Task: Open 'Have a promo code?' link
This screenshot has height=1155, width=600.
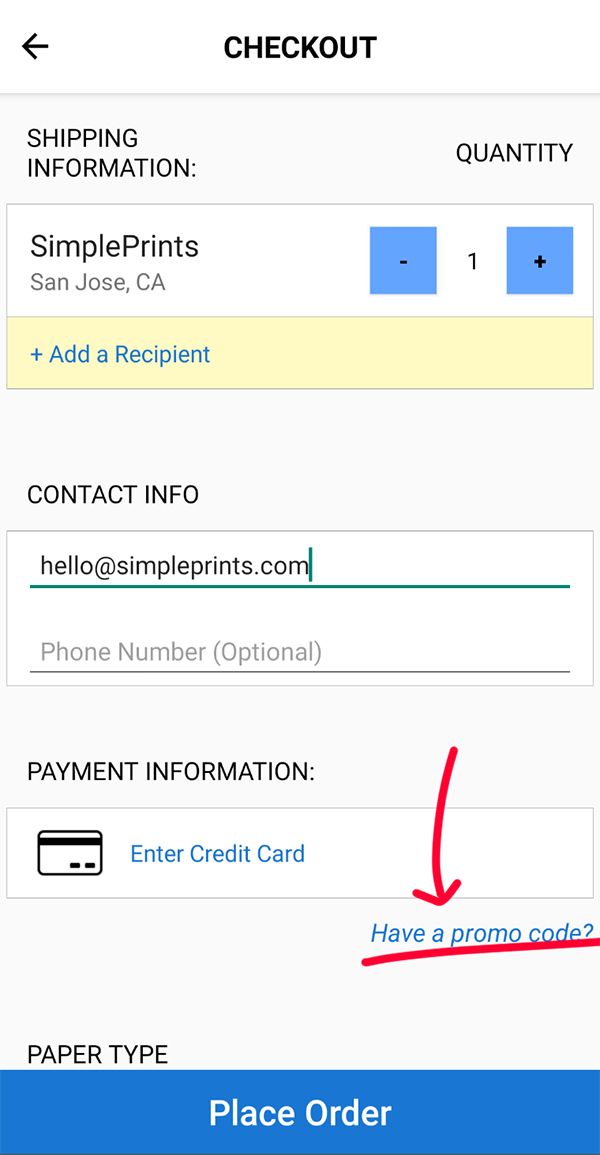Action: [x=481, y=934]
